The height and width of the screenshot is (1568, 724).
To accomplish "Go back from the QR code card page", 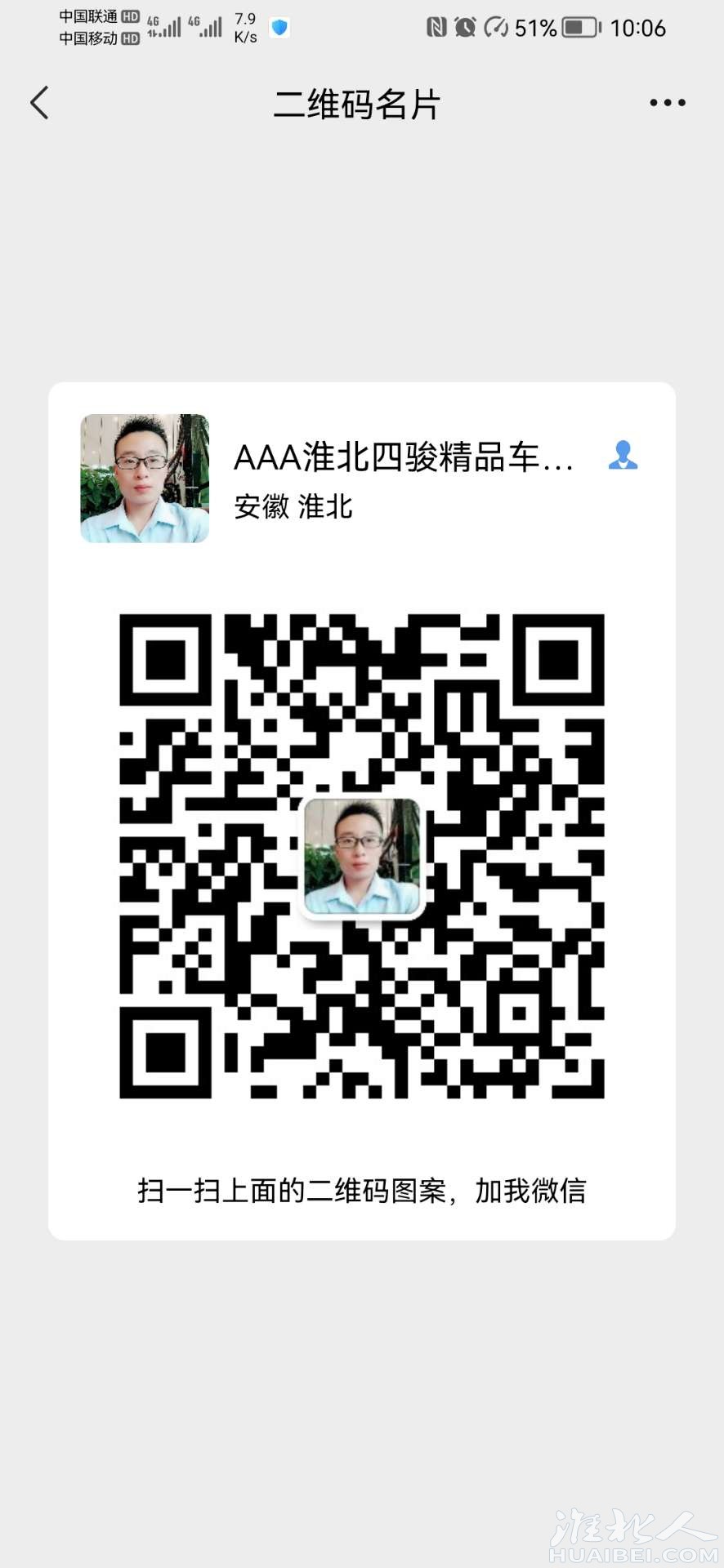I will [x=40, y=103].
